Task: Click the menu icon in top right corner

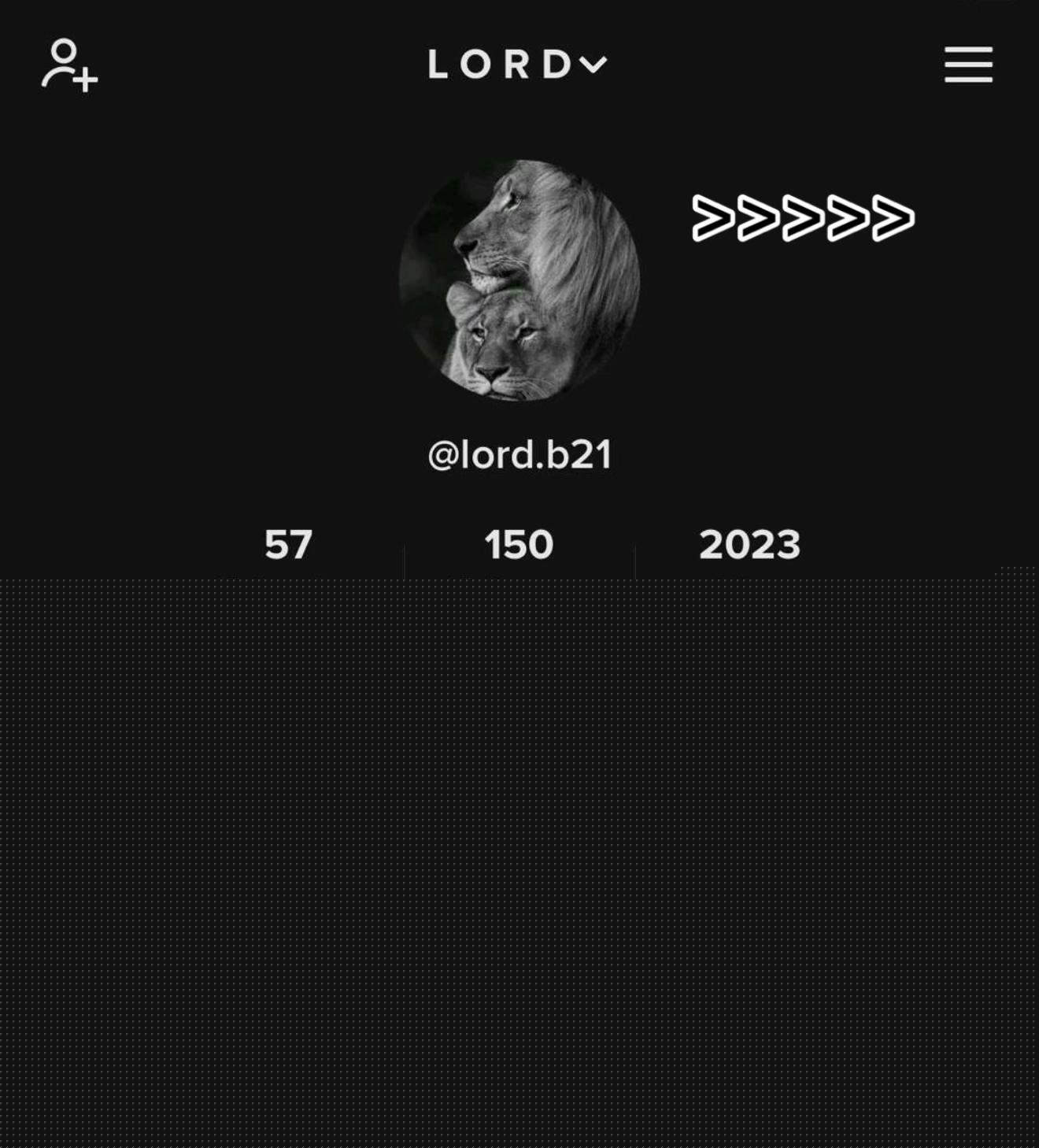Action: point(967,65)
